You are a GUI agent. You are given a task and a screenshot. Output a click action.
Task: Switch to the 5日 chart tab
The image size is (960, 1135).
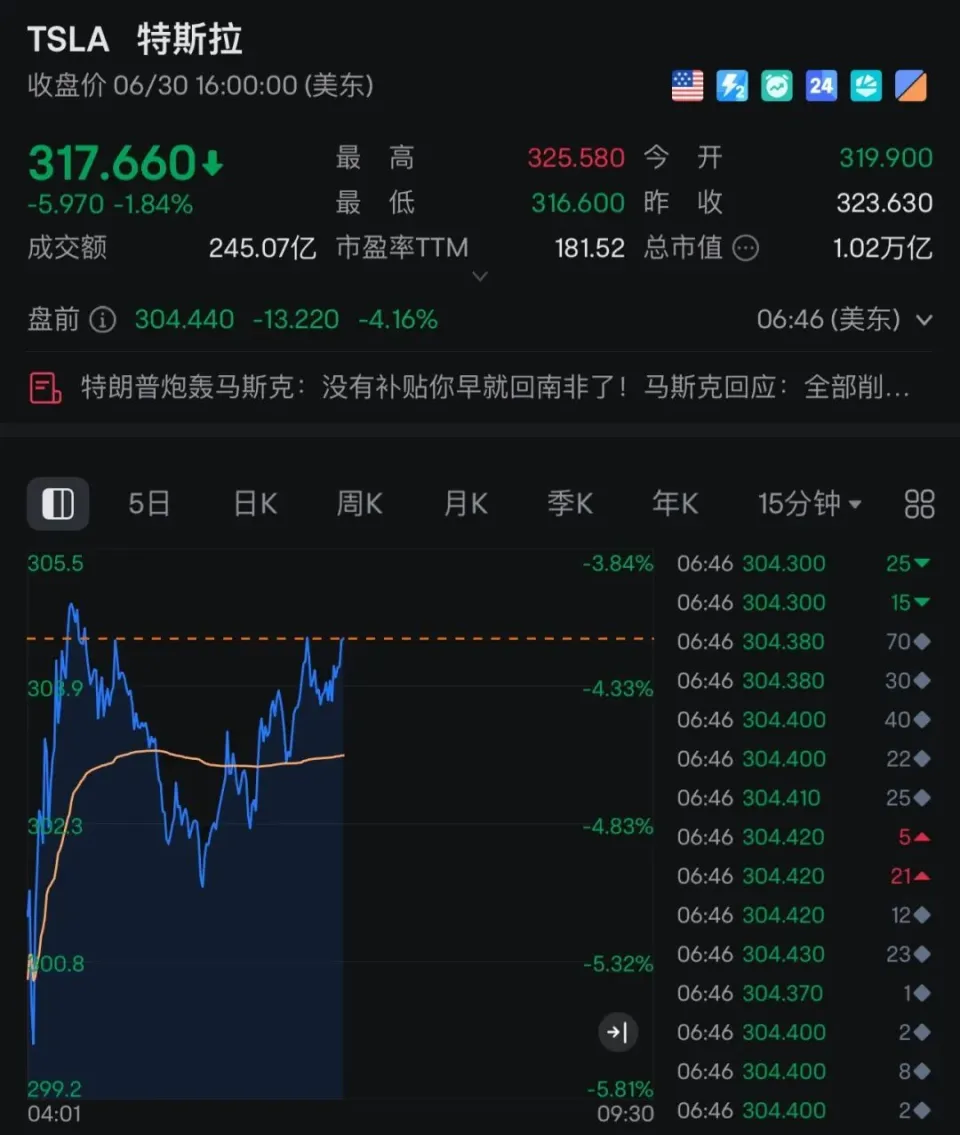pos(149,503)
